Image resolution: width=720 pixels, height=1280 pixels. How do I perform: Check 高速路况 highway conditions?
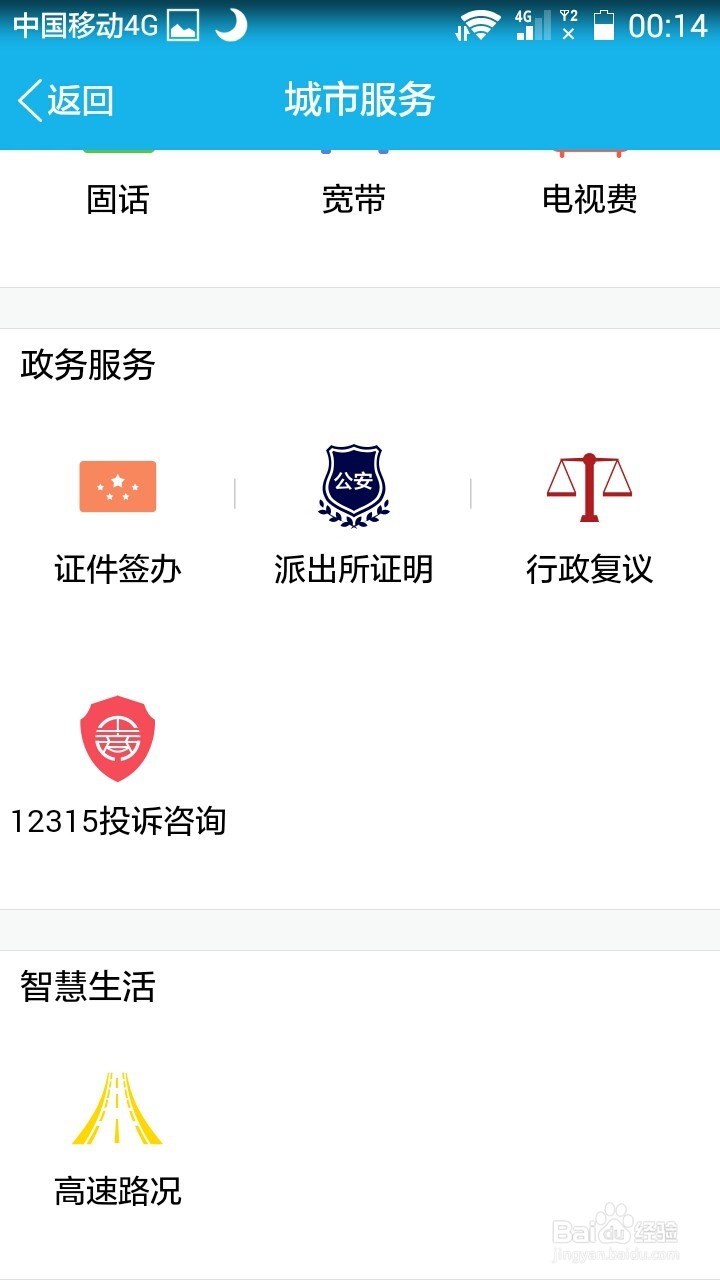[x=118, y=1140]
